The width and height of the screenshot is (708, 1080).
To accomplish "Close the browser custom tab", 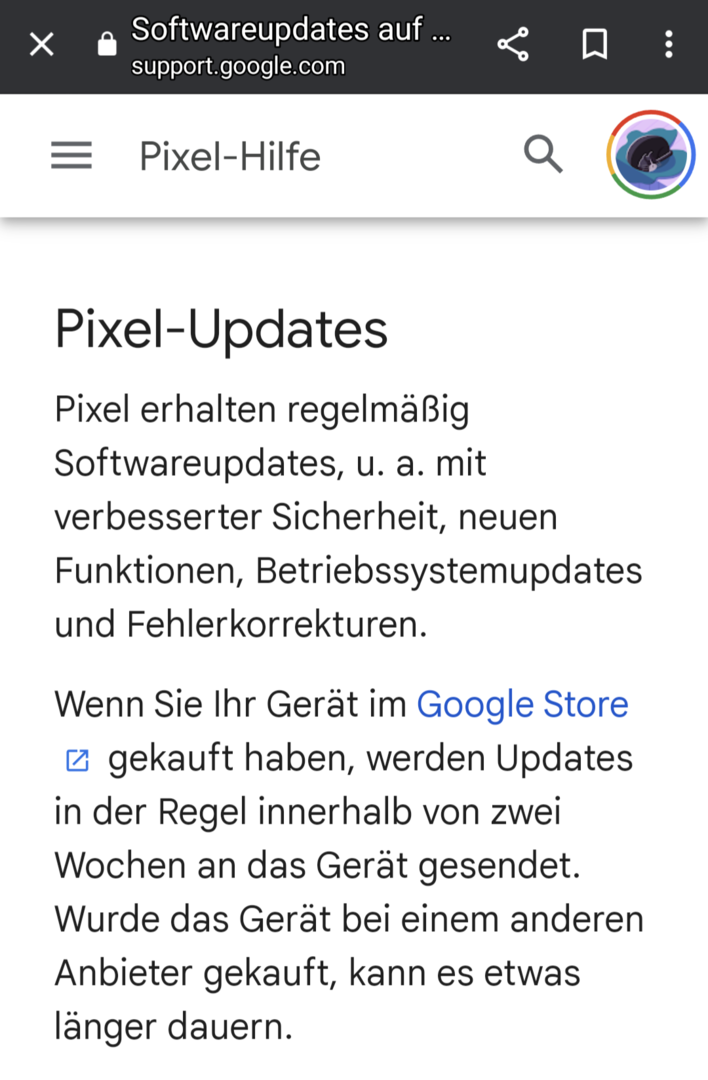I will coord(41,44).
